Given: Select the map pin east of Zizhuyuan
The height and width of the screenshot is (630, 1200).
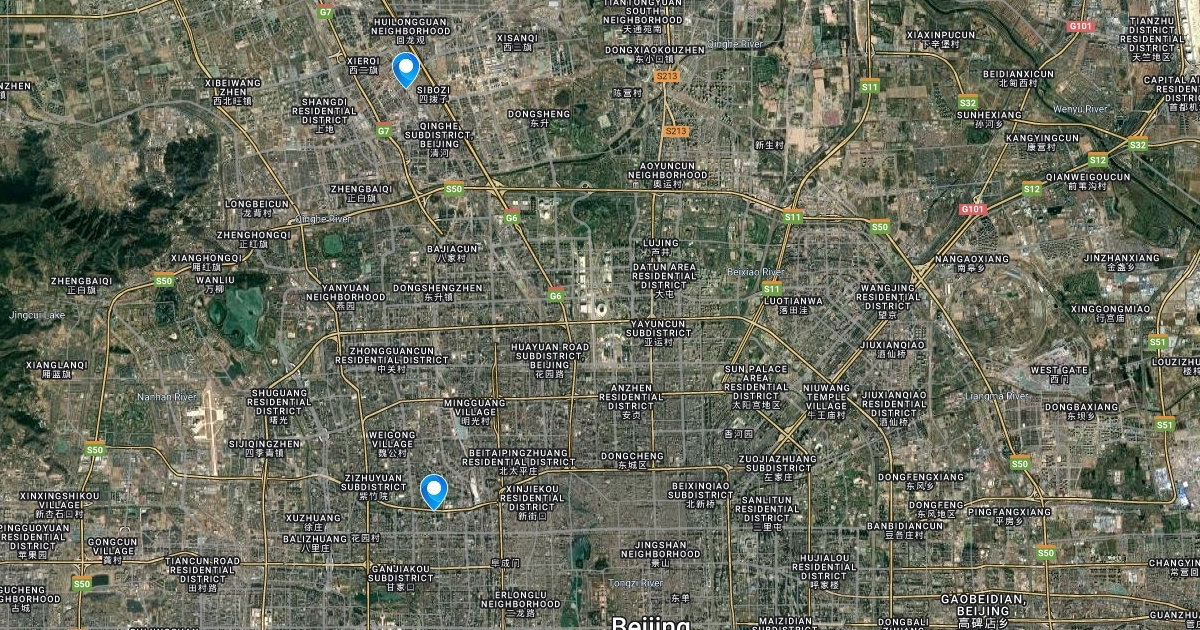Looking at the screenshot, I should 433,491.
